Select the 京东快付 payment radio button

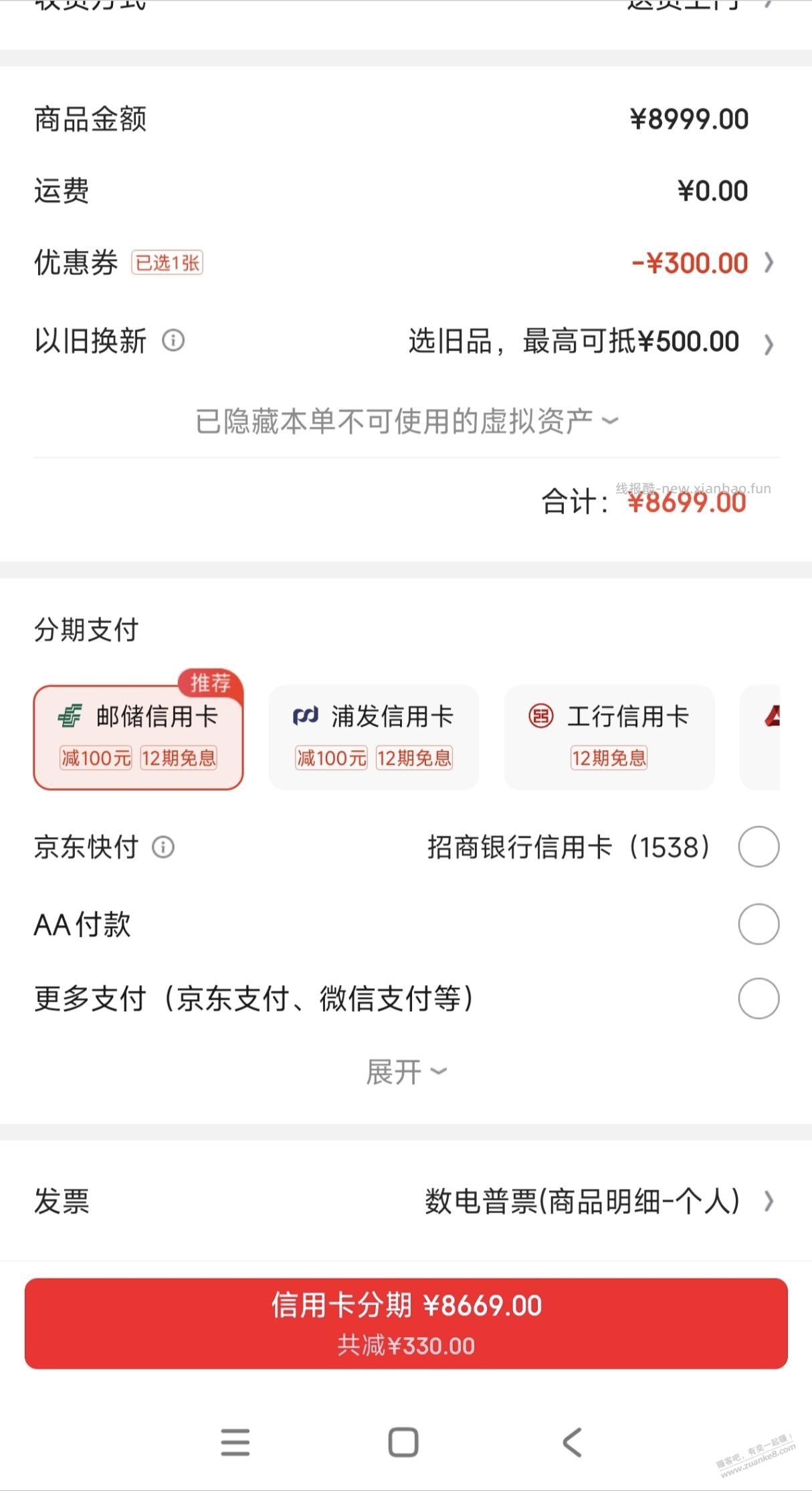pyautogui.click(x=758, y=847)
